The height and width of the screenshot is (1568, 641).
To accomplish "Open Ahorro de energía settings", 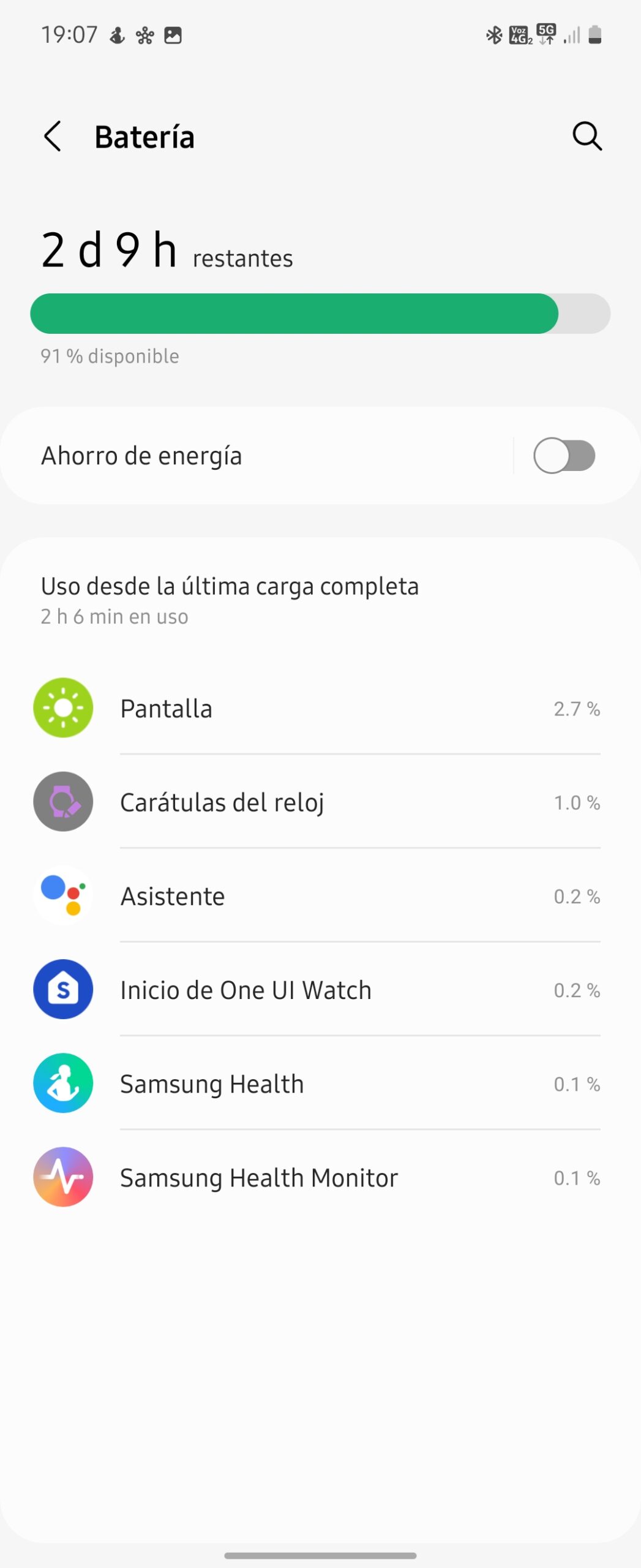I will (x=245, y=456).
